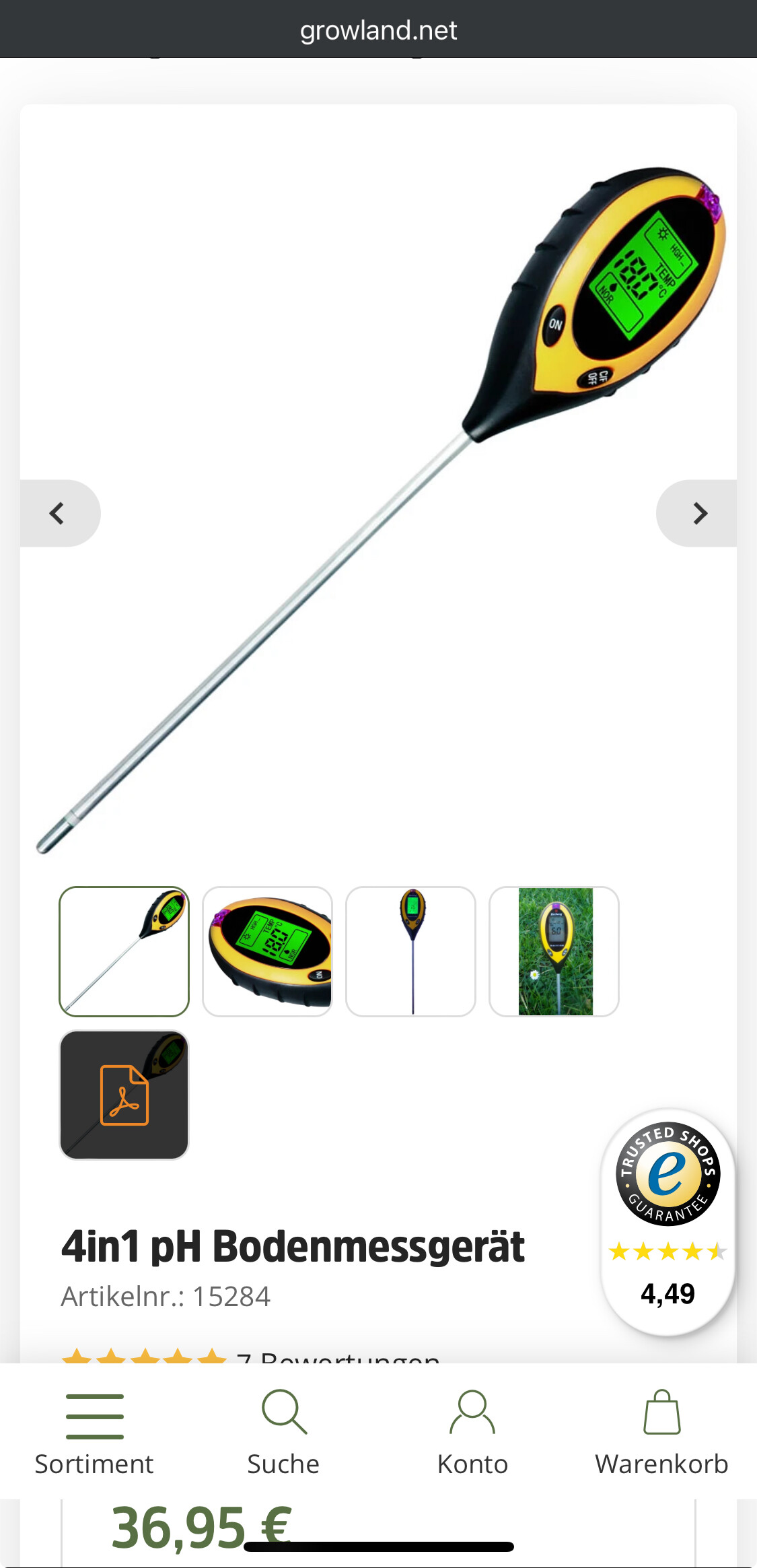The image size is (757, 1568).
Task: Open the Trusted Shops rating badge
Action: [x=668, y=1220]
